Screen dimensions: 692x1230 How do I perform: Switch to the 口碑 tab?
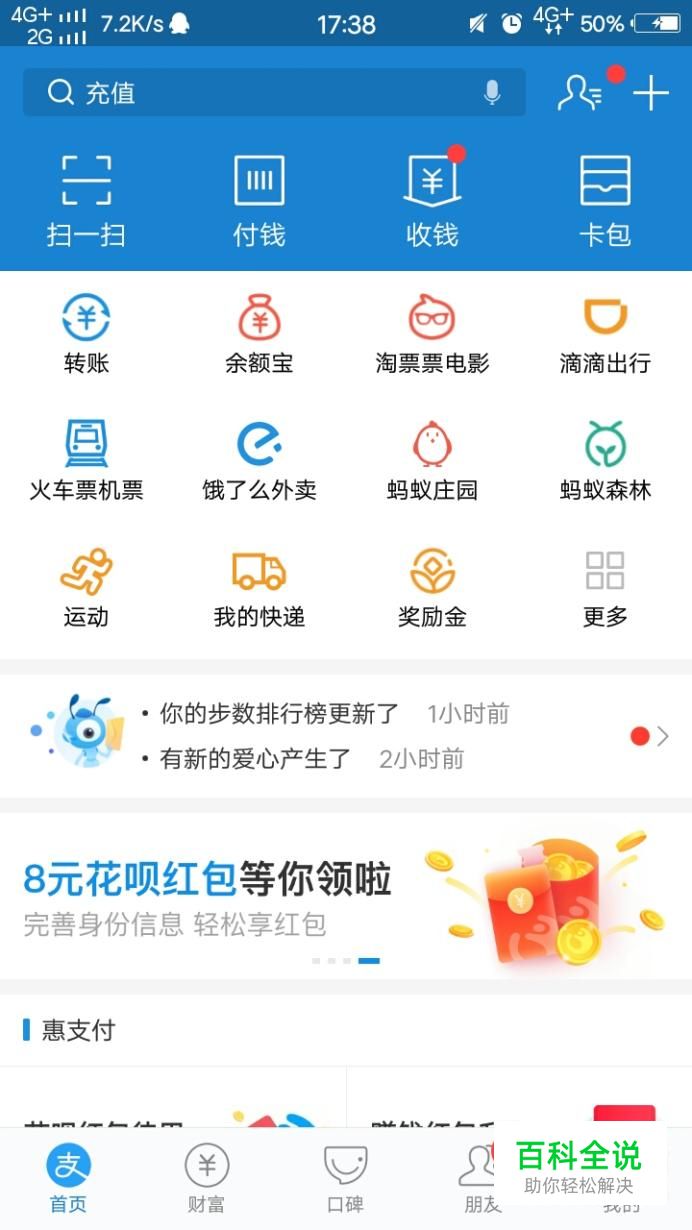coord(345,1178)
